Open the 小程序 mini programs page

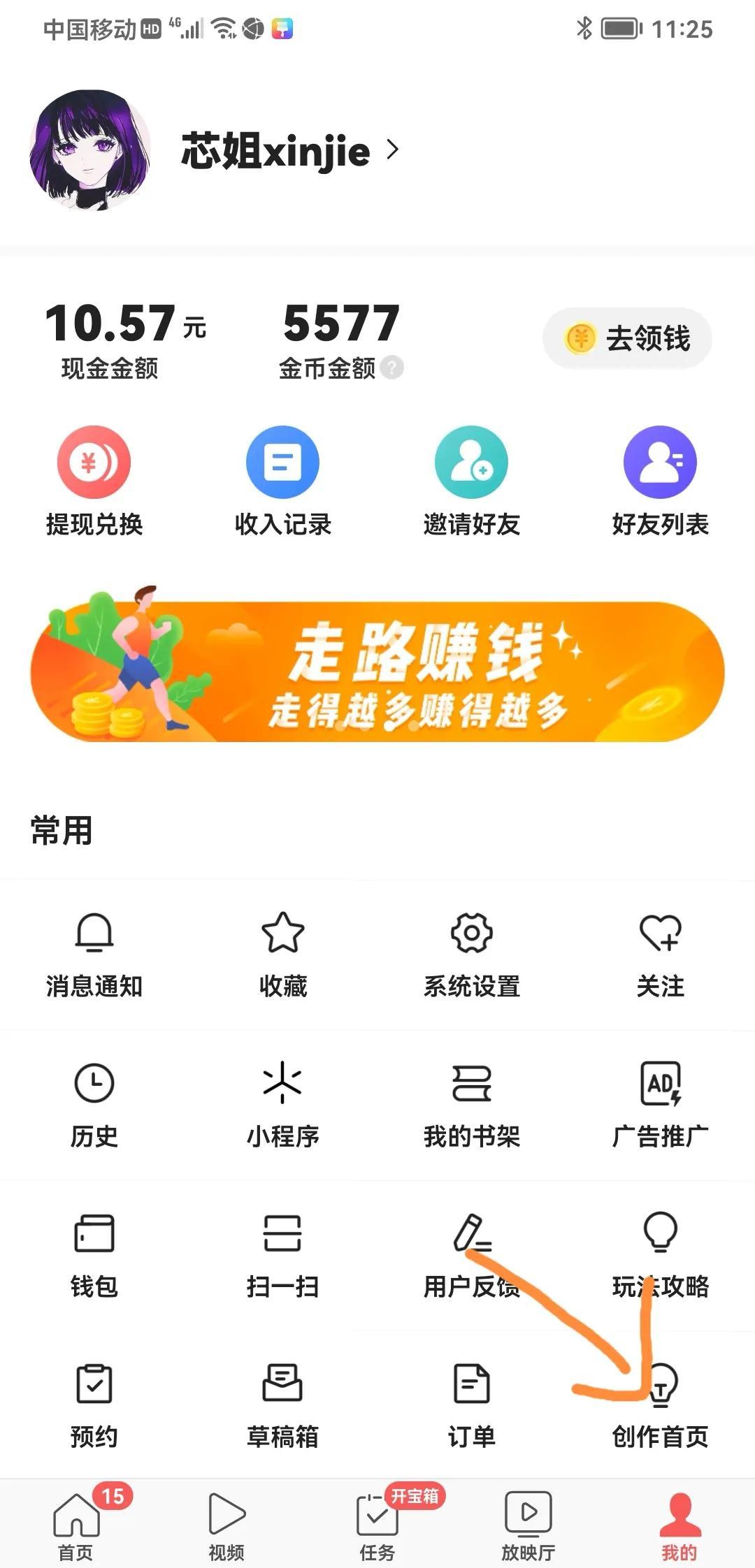[282, 1108]
